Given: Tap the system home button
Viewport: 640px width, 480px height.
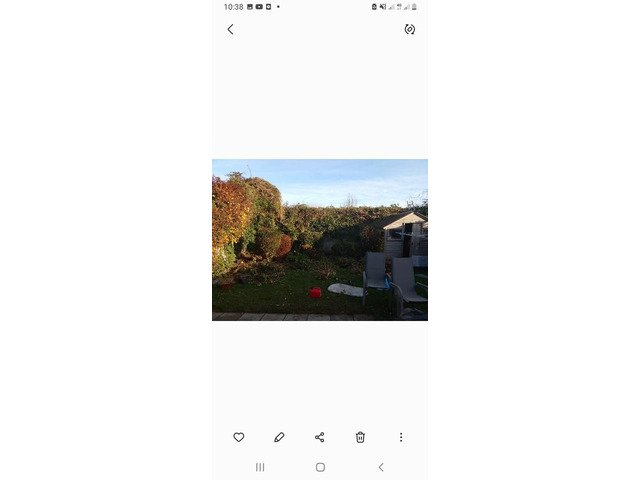Looking at the screenshot, I should [320, 467].
